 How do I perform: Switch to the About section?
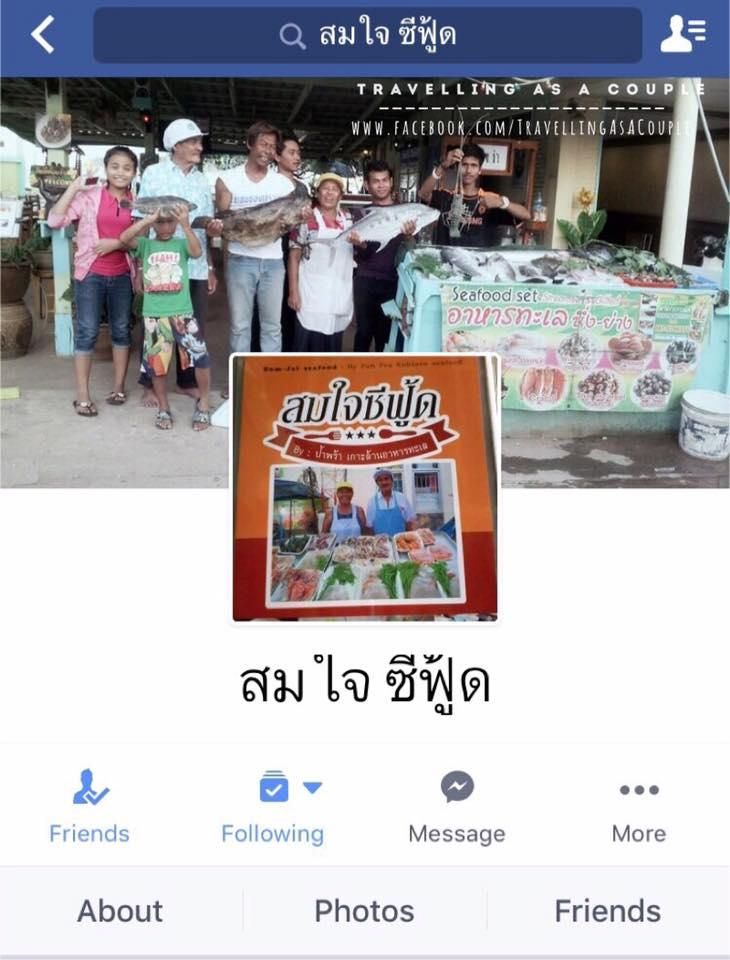pos(120,911)
